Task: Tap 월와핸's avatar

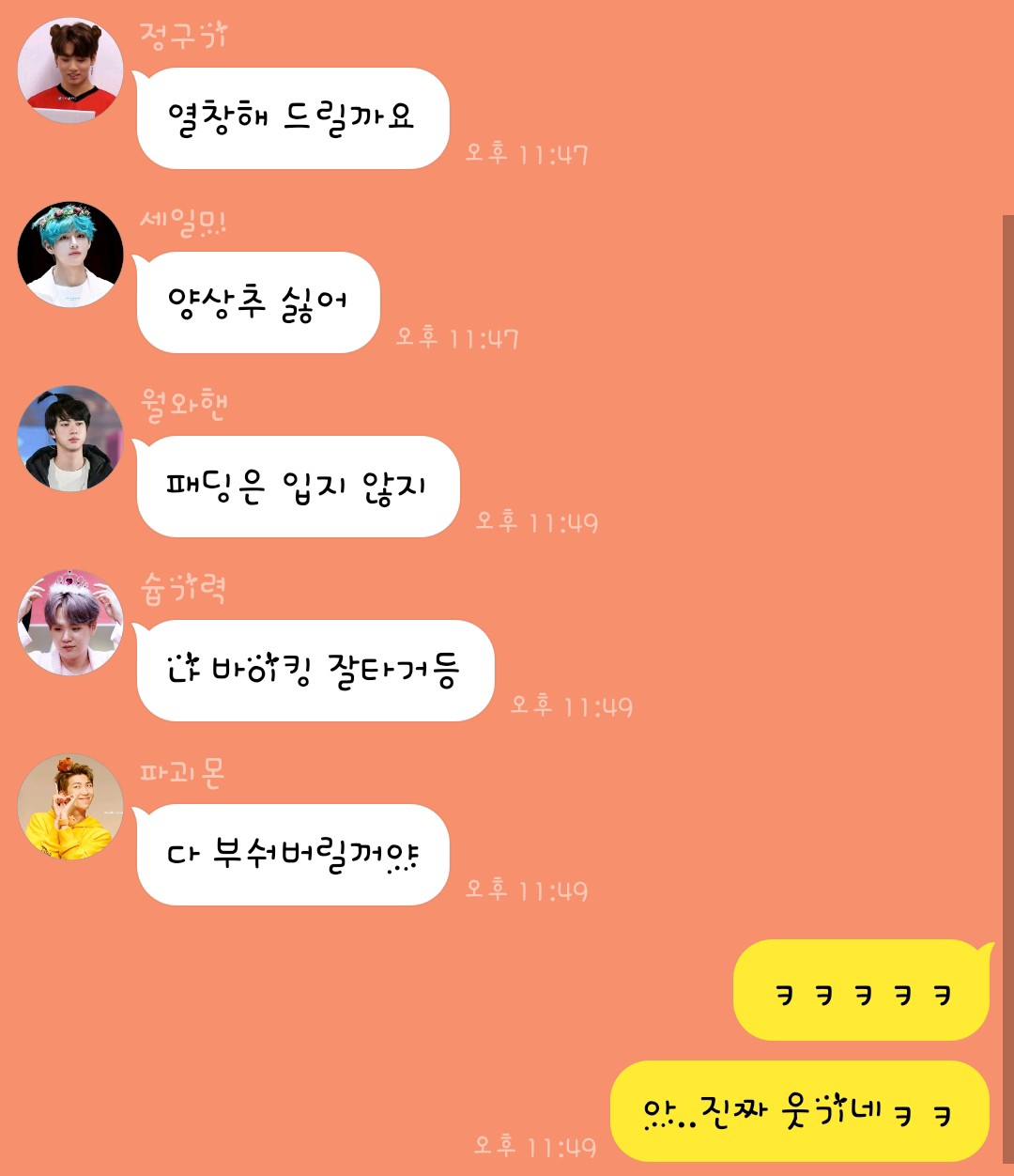Action: [70, 439]
